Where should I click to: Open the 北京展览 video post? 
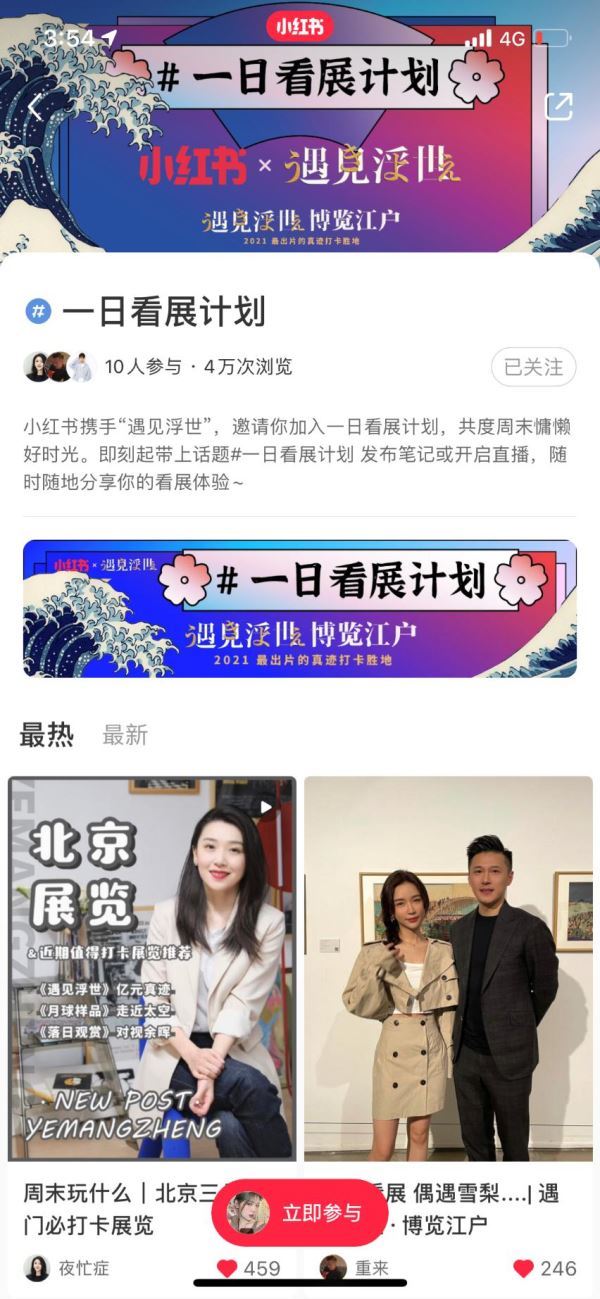point(152,967)
